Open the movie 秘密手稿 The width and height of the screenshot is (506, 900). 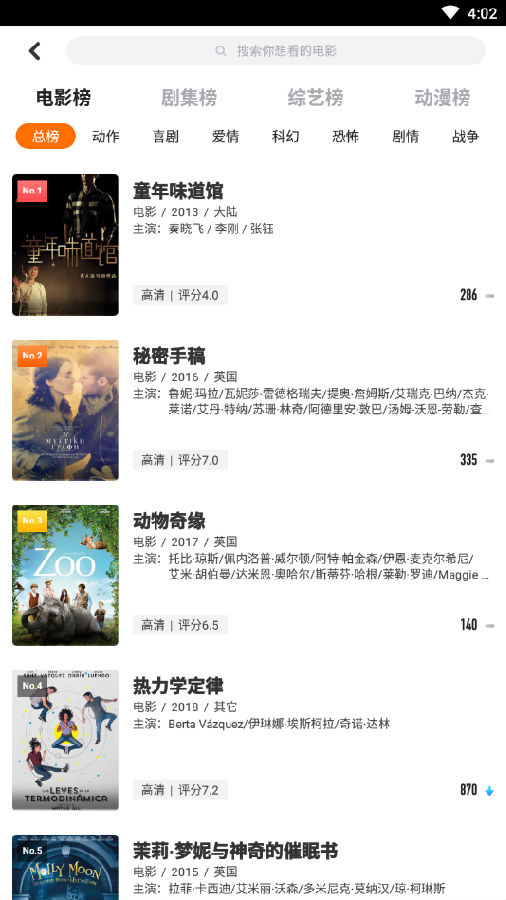point(253,410)
